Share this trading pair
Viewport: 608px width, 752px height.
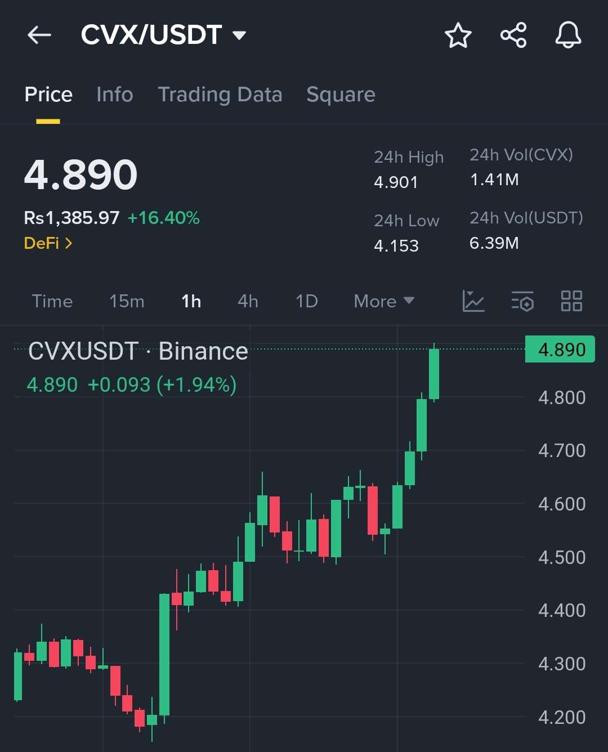click(x=513, y=36)
